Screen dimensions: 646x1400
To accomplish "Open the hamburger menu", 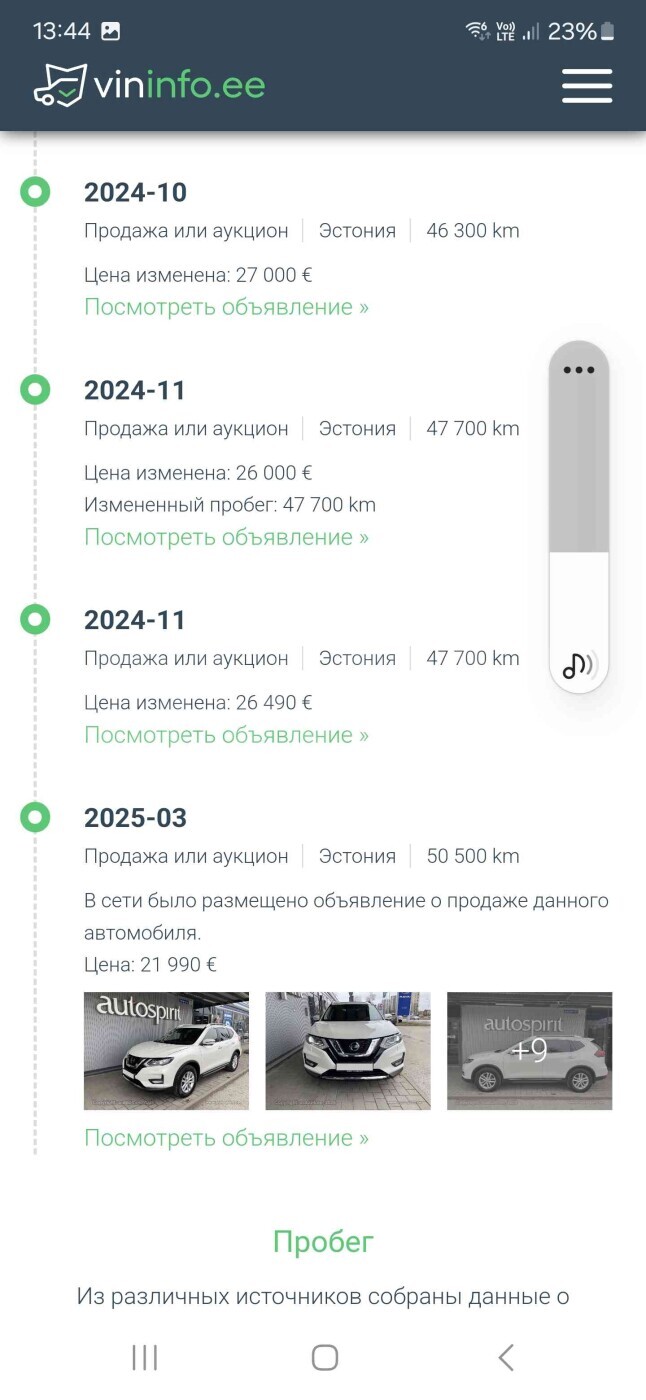I will coord(587,86).
